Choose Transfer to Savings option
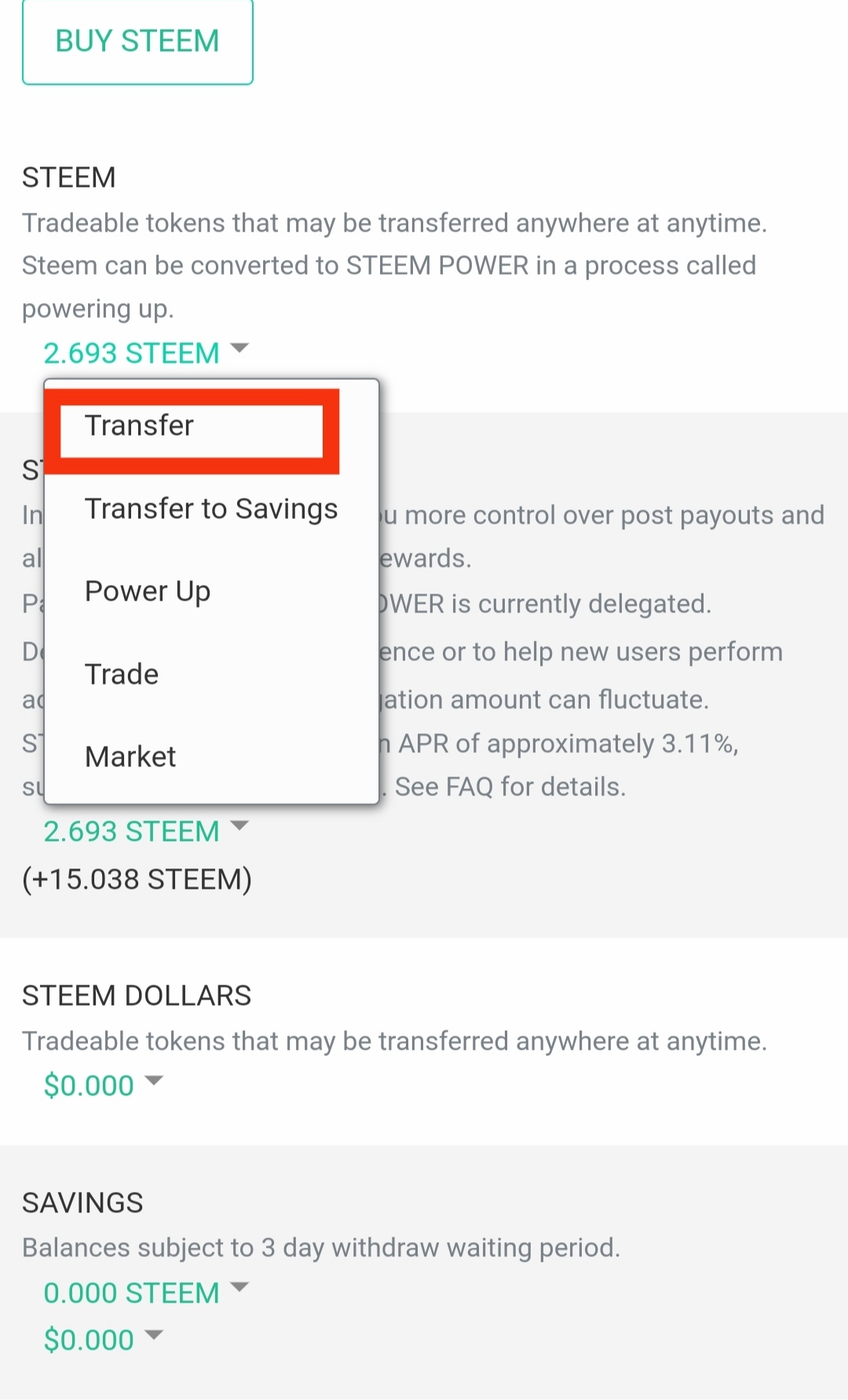 click(x=210, y=509)
